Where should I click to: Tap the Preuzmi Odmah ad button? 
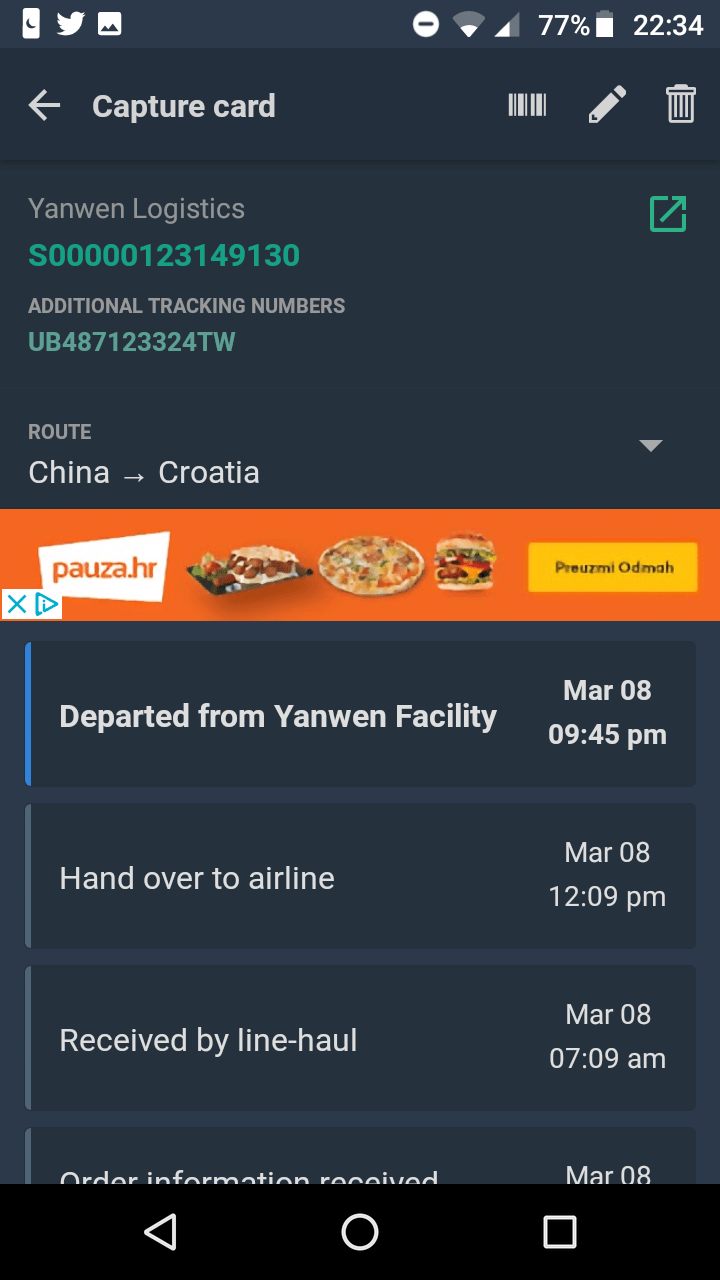point(612,567)
